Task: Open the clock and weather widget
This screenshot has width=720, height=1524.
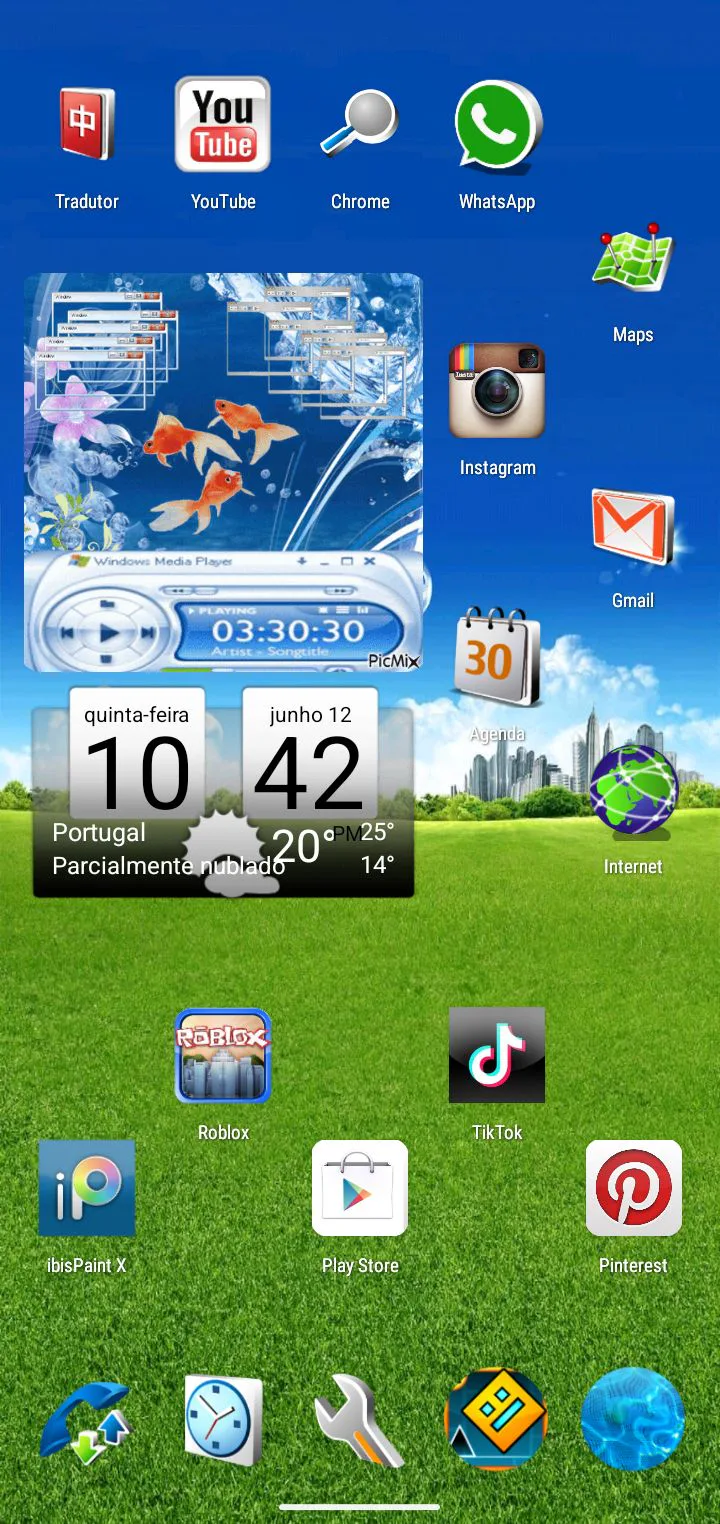Action: tap(223, 792)
